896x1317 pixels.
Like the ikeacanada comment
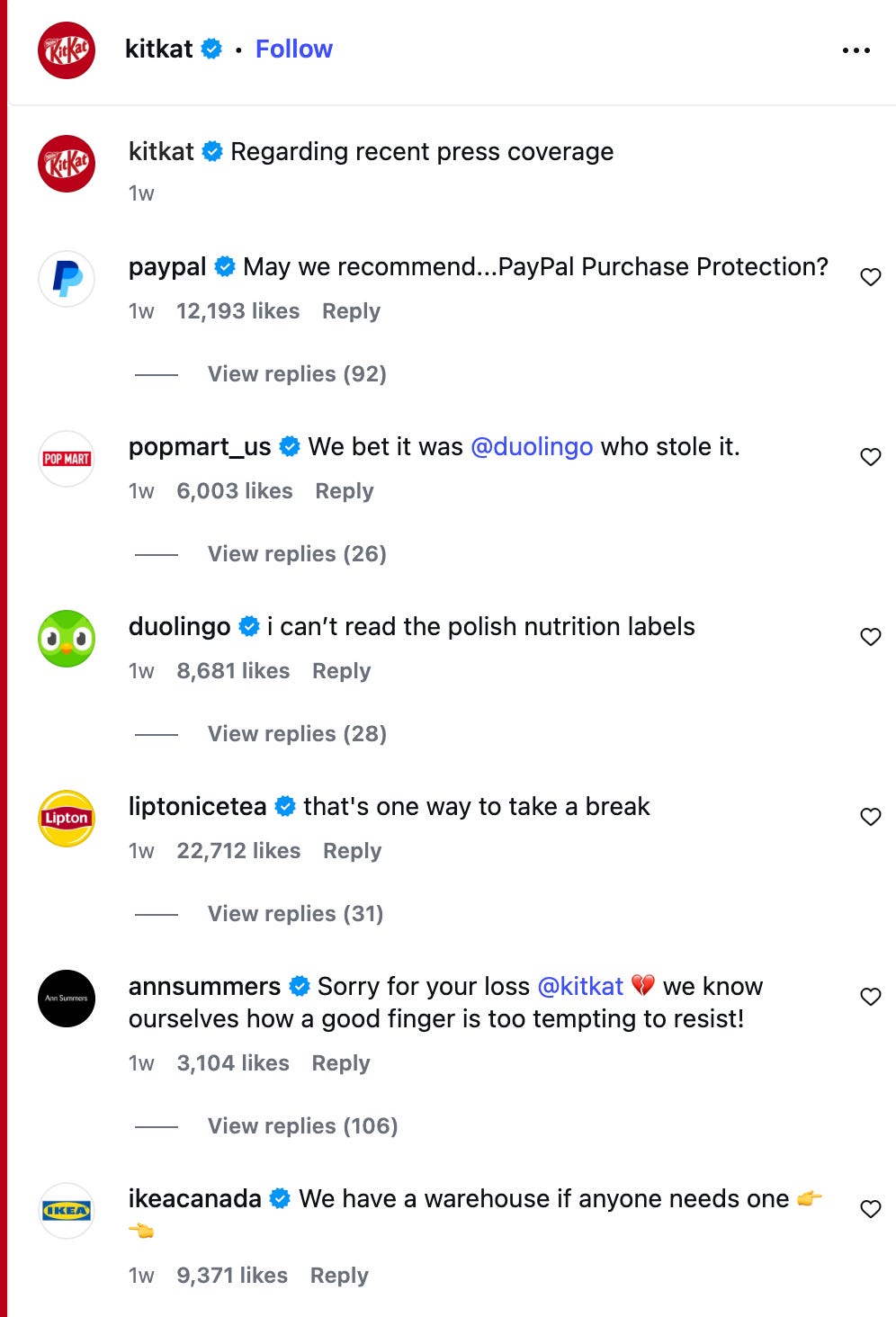click(870, 1209)
